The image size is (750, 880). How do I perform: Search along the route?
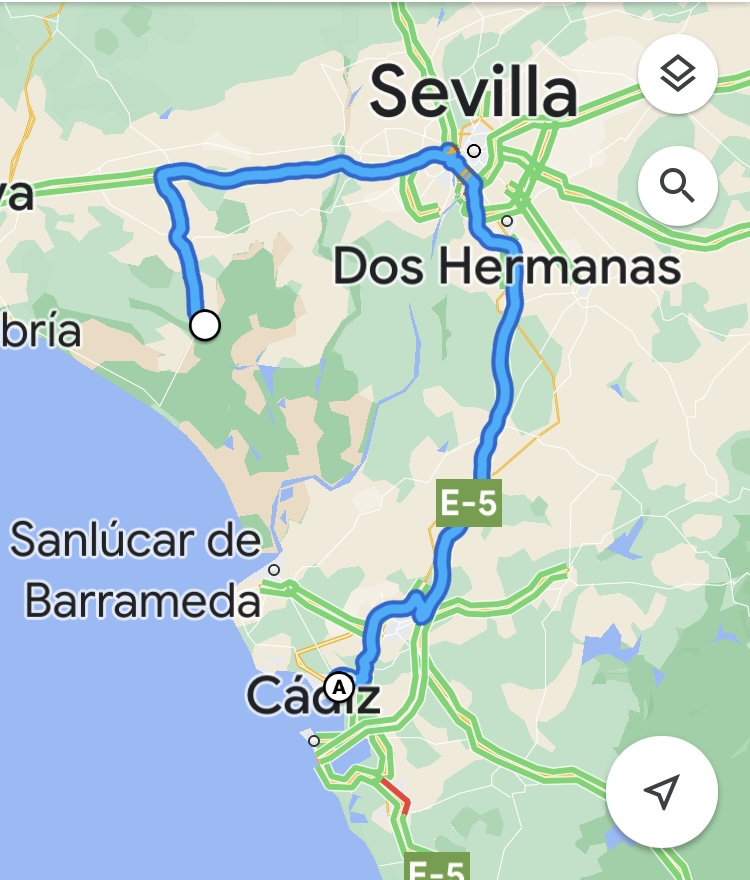[x=677, y=185]
